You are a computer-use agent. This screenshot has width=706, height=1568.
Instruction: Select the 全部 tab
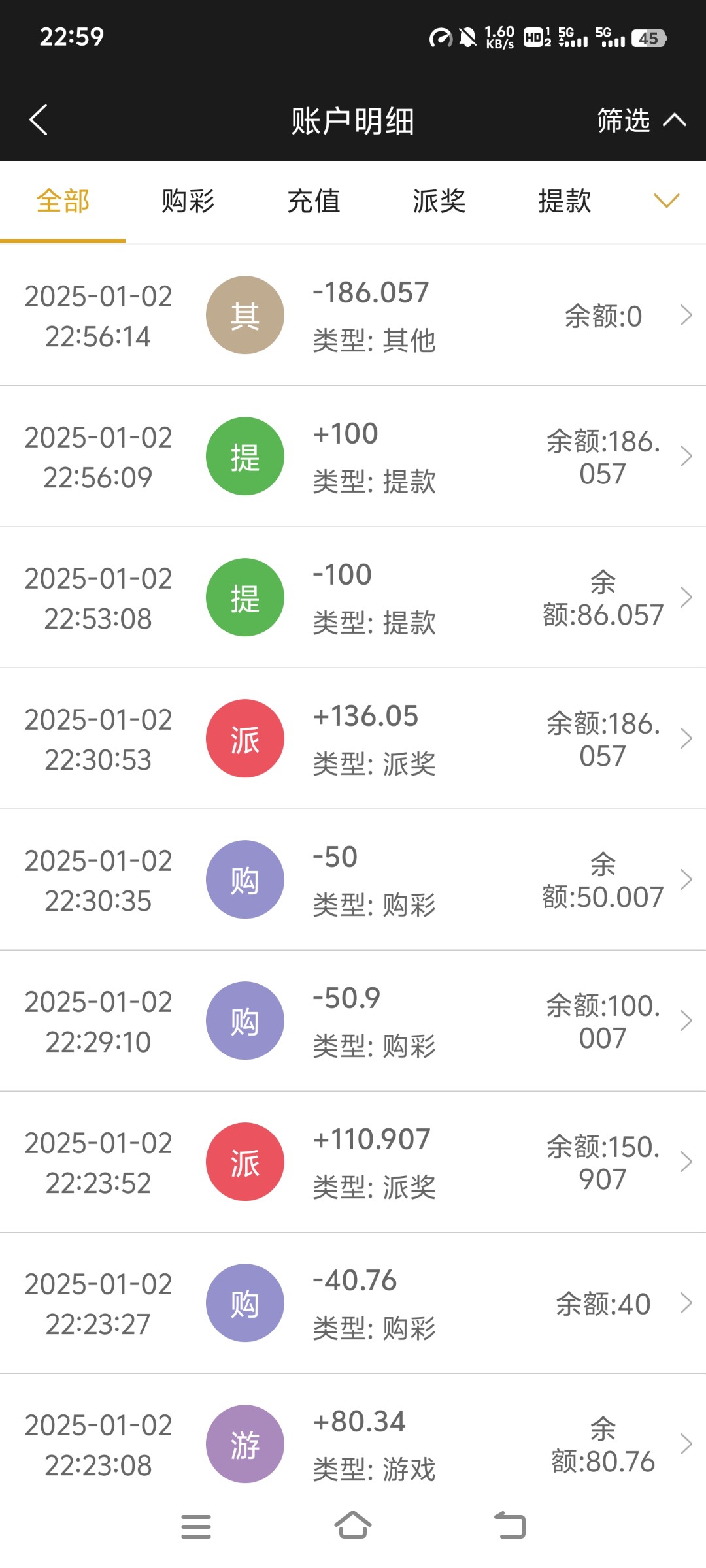click(63, 201)
